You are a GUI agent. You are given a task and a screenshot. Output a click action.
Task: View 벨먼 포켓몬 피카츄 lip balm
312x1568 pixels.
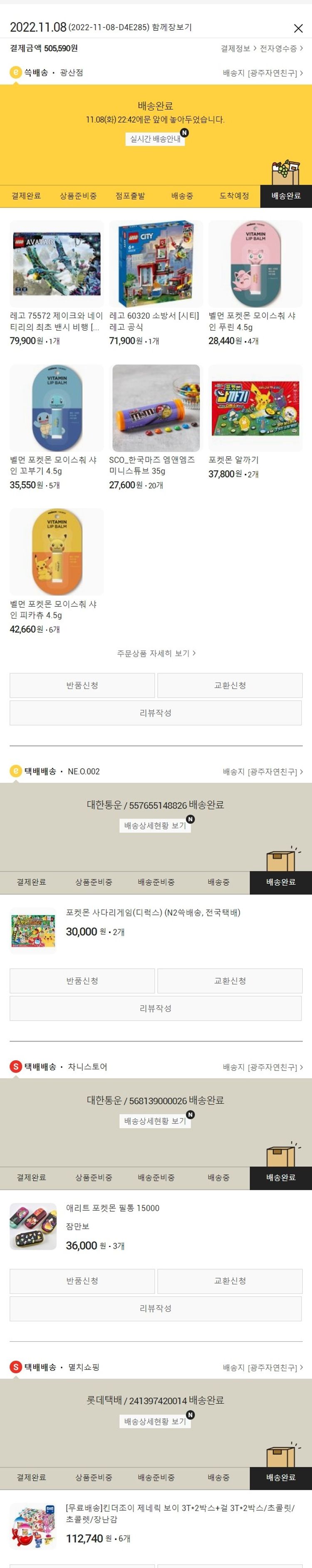[57, 552]
